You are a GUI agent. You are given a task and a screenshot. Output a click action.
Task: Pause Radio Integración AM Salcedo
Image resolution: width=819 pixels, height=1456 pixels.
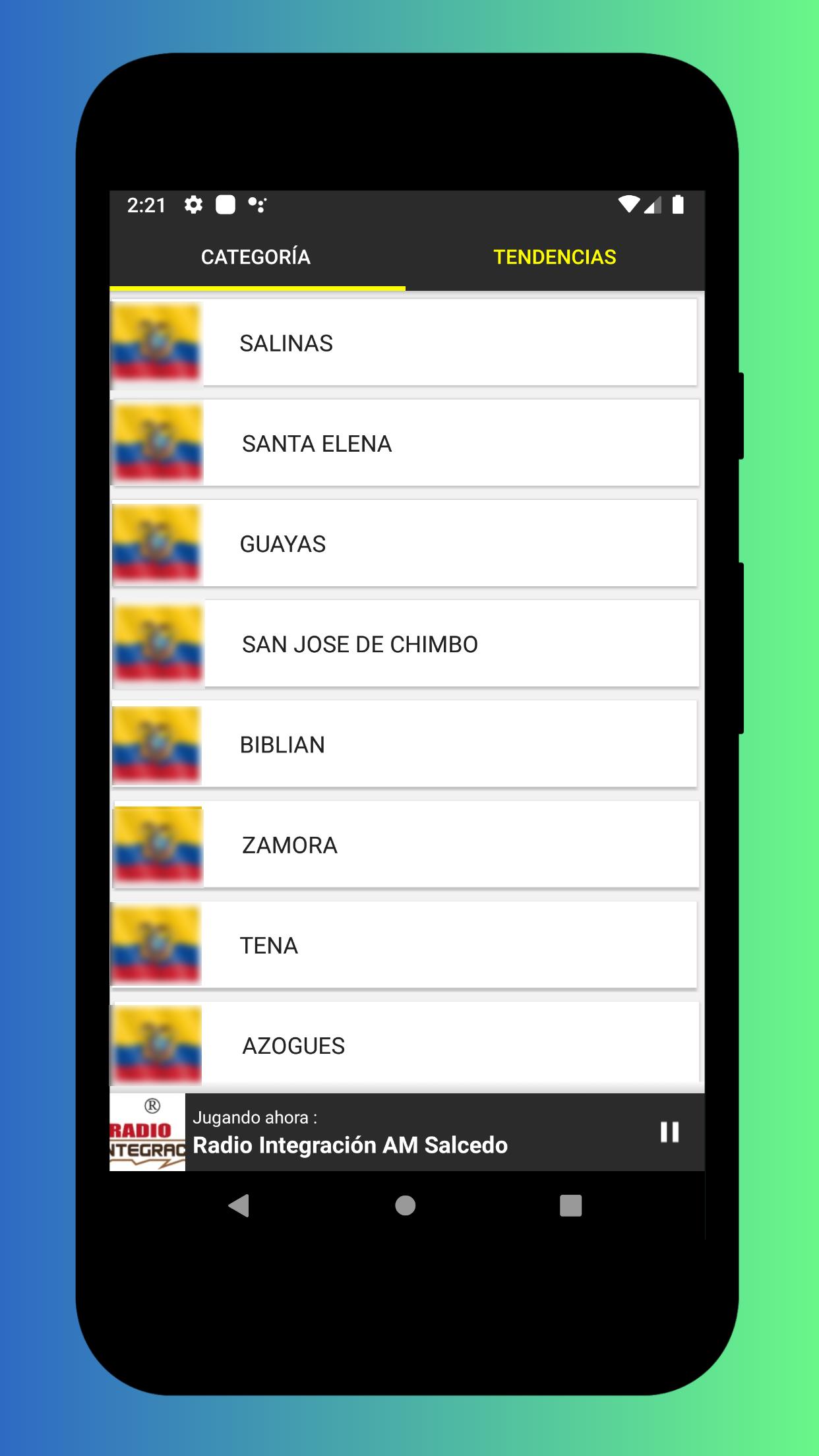tap(669, 1132)
